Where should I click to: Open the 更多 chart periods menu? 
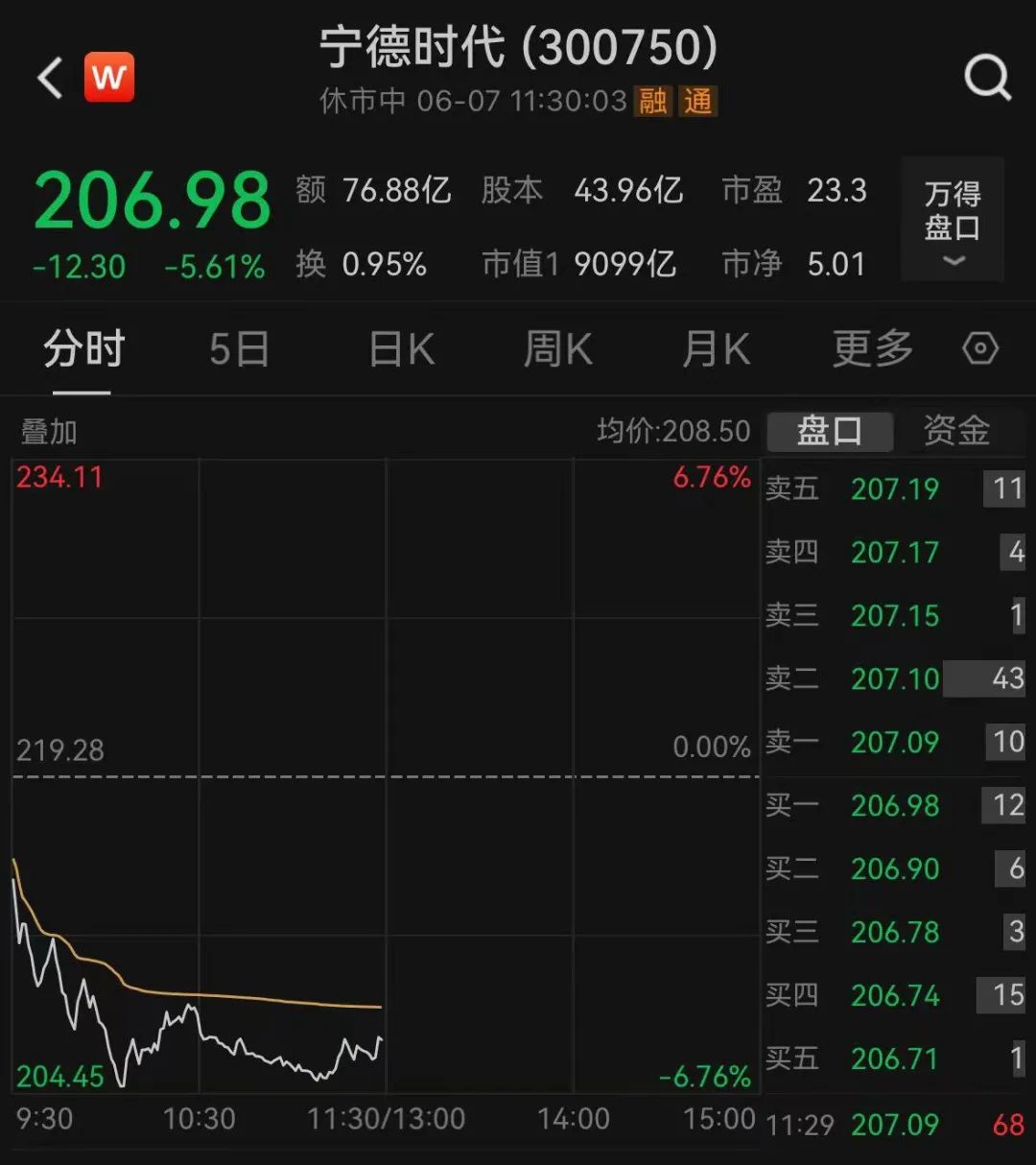pos(872,349)
